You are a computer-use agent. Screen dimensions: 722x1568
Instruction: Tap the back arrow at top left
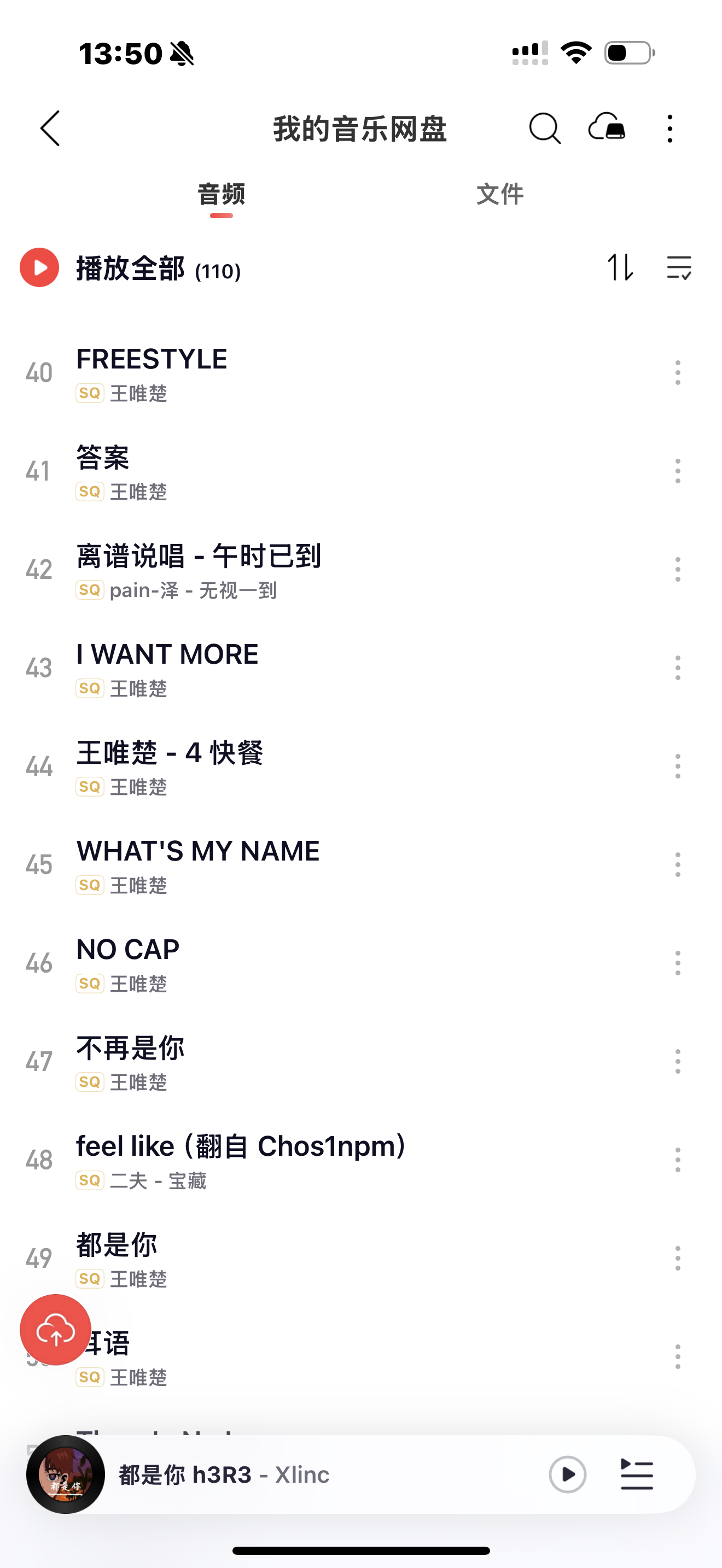tap(49, 128)
